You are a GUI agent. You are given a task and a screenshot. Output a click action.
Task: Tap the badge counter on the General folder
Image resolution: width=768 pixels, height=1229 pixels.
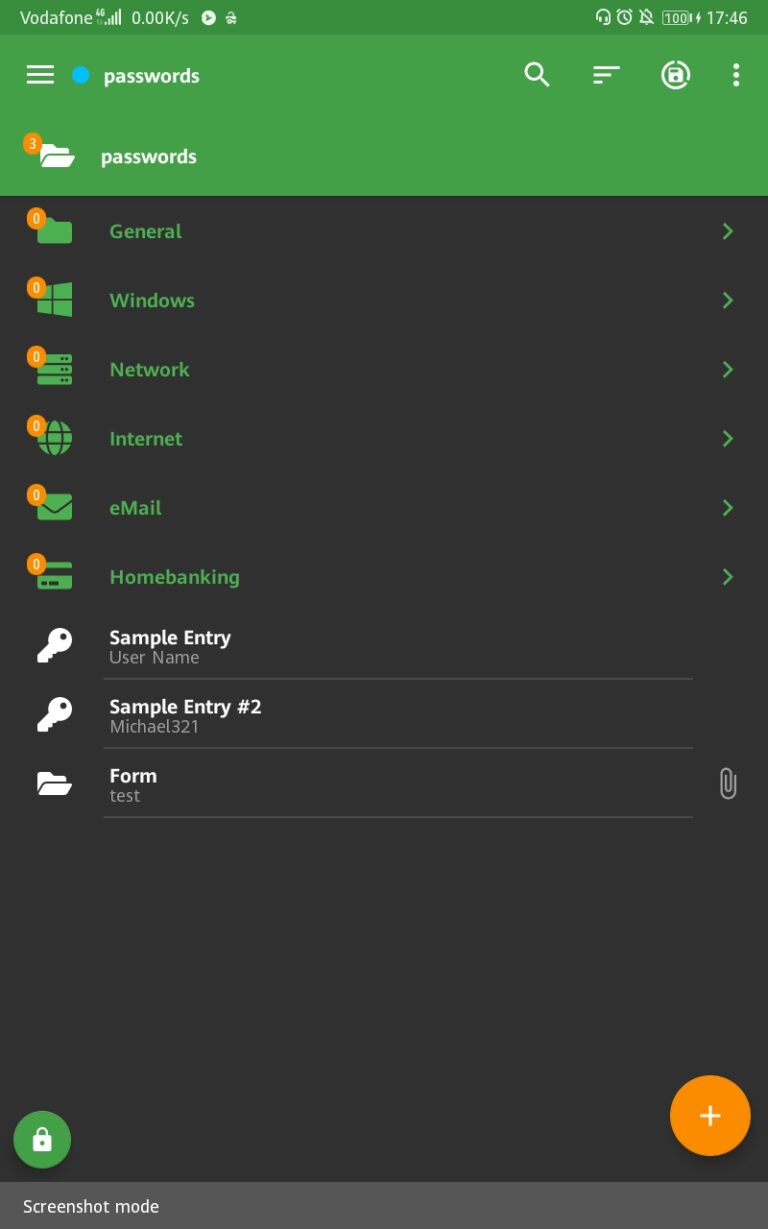tap(36, 217)
